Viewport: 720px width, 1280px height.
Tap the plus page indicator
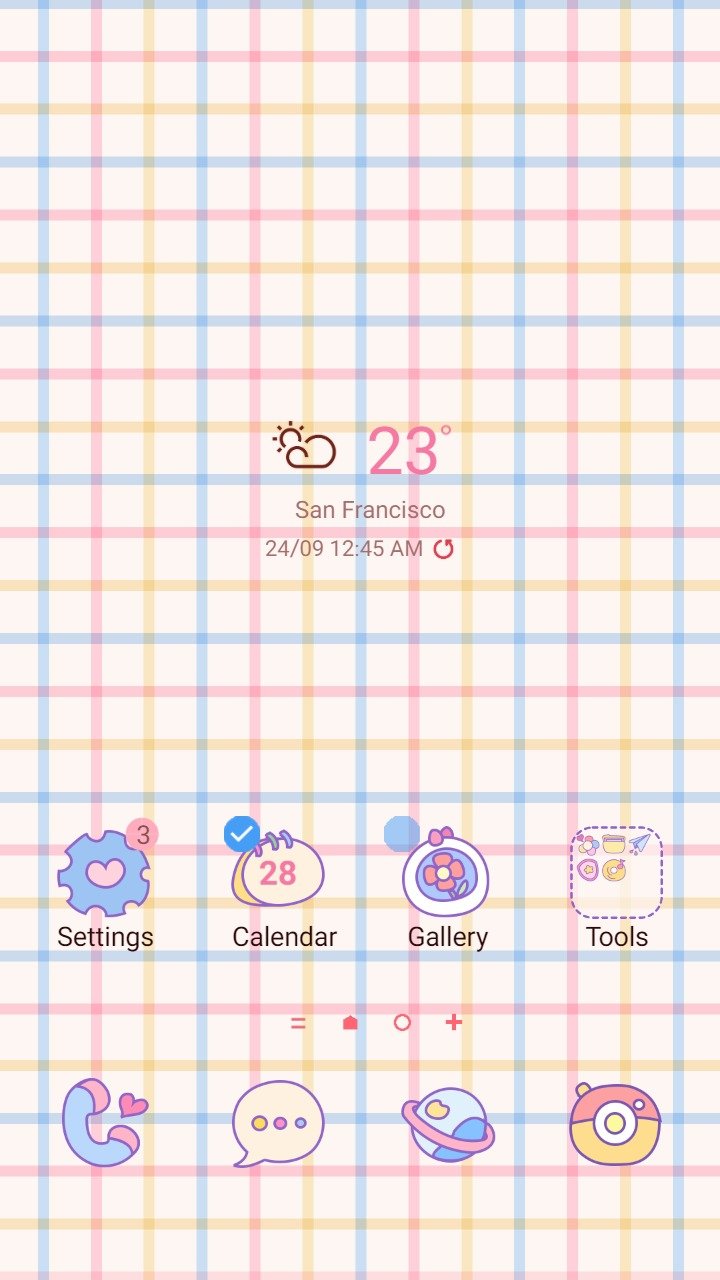[x=454, y=1022]
